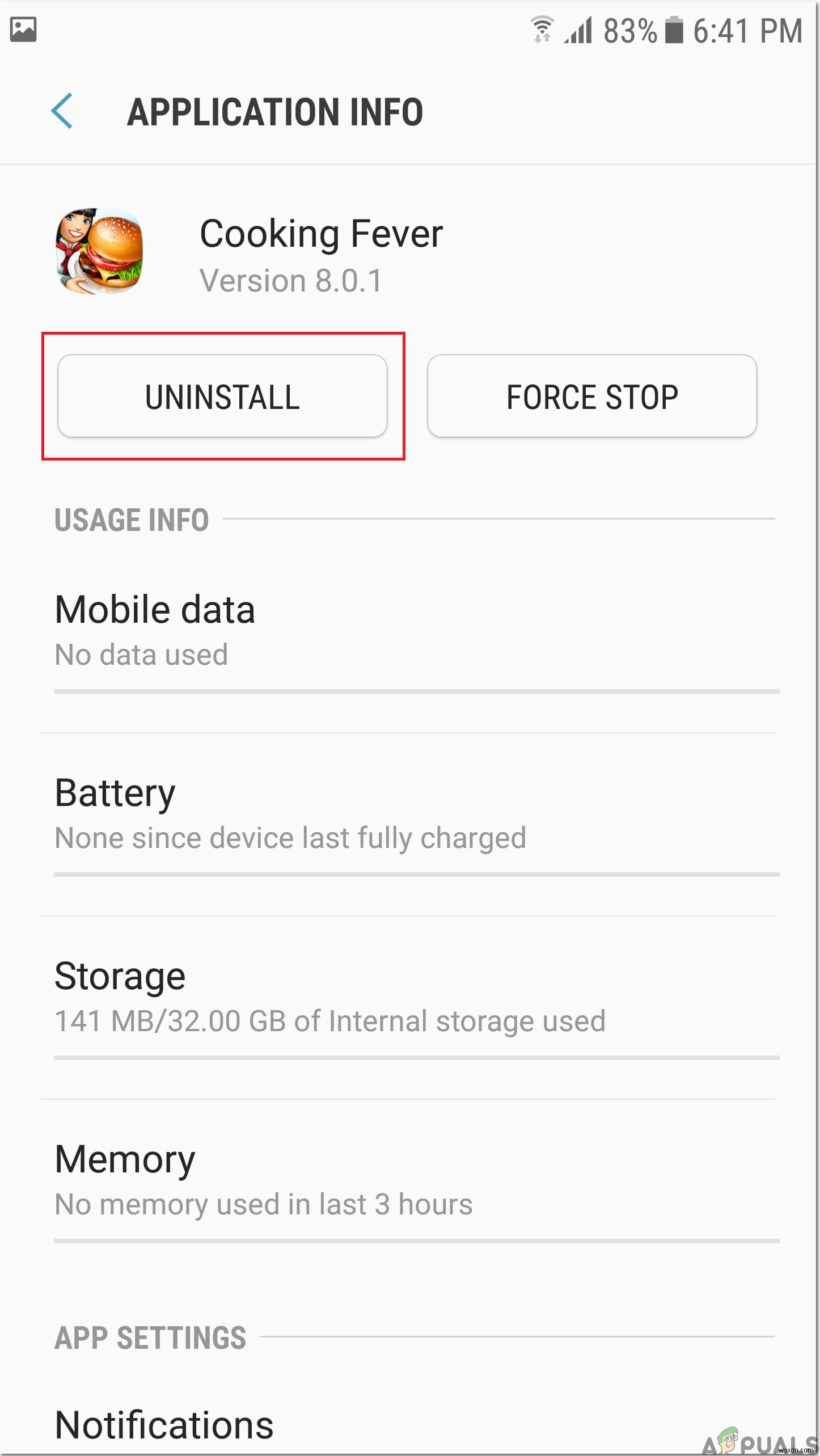Tap the 83% battery percentage indicator
Image resolution: width=820 pixels, height=1456 pixels.
pos(629,31)
